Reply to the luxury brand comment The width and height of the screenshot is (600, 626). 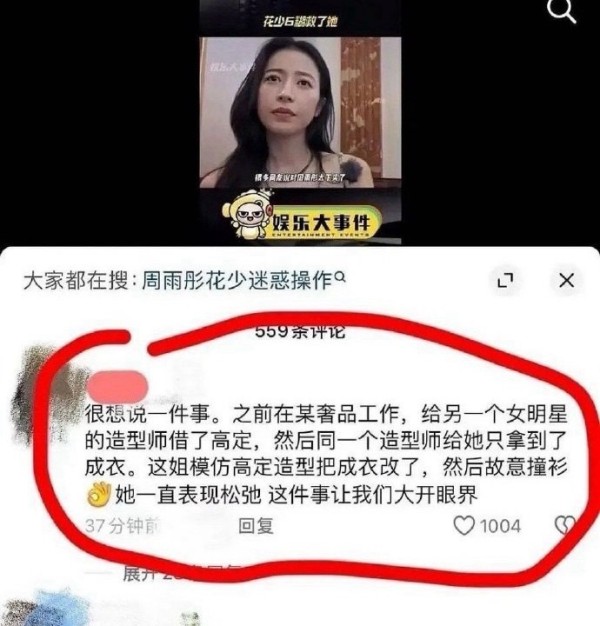(255, 525)
